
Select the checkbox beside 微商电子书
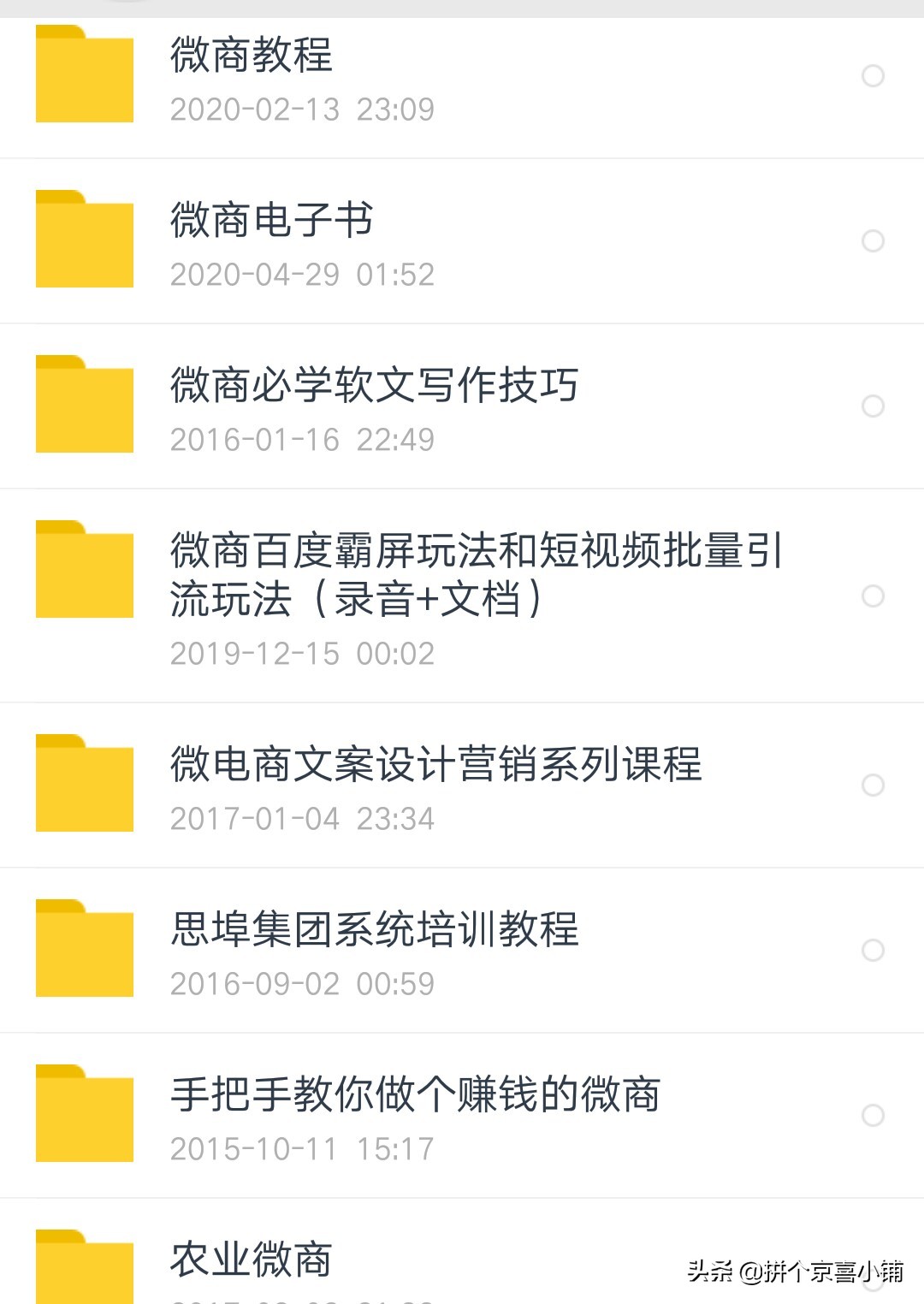(x=874, y=242)
